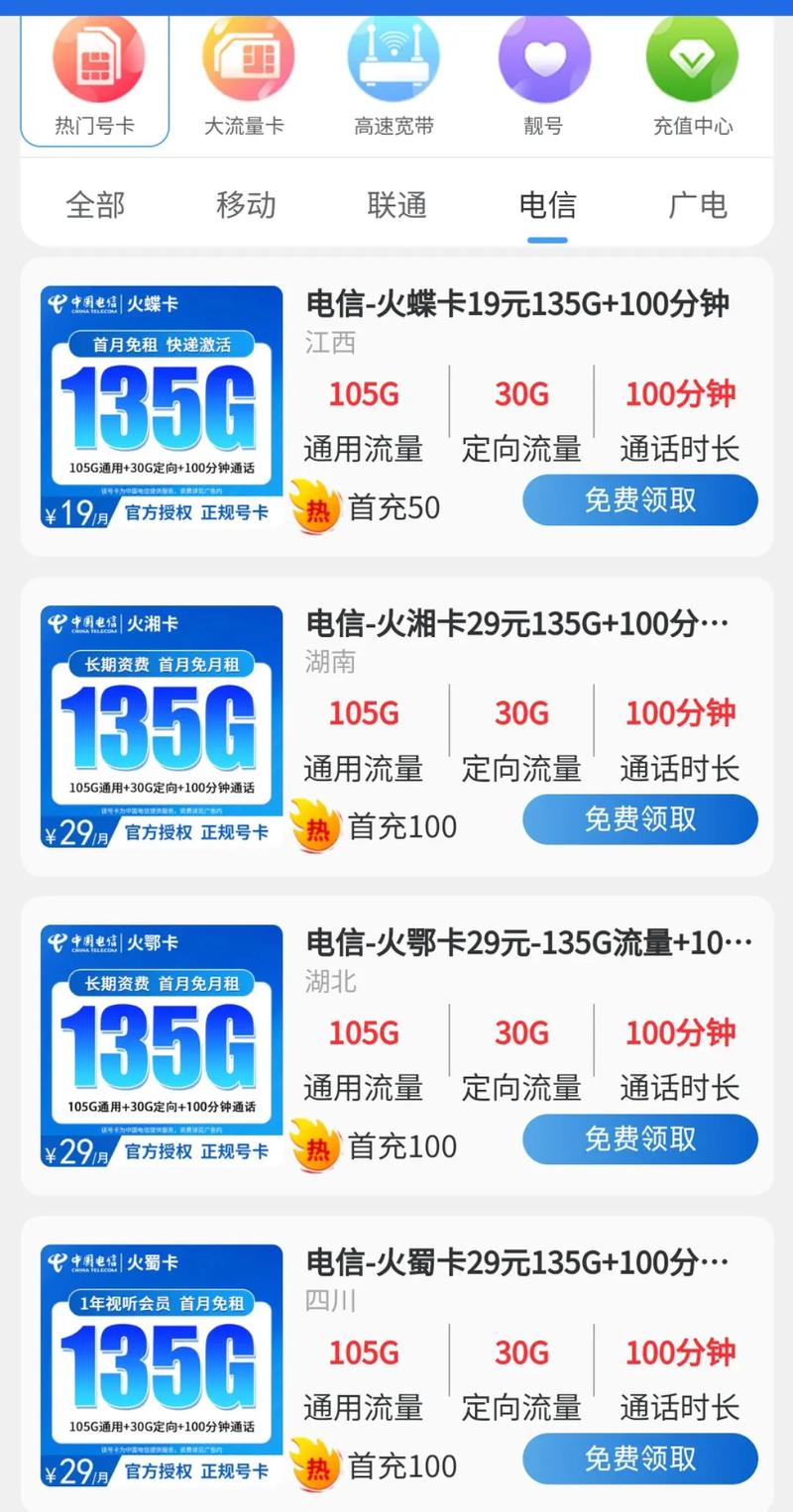Switch to the 联通 tab
The height and width of the screenshot is (1512, 793).
click(396, 205)
